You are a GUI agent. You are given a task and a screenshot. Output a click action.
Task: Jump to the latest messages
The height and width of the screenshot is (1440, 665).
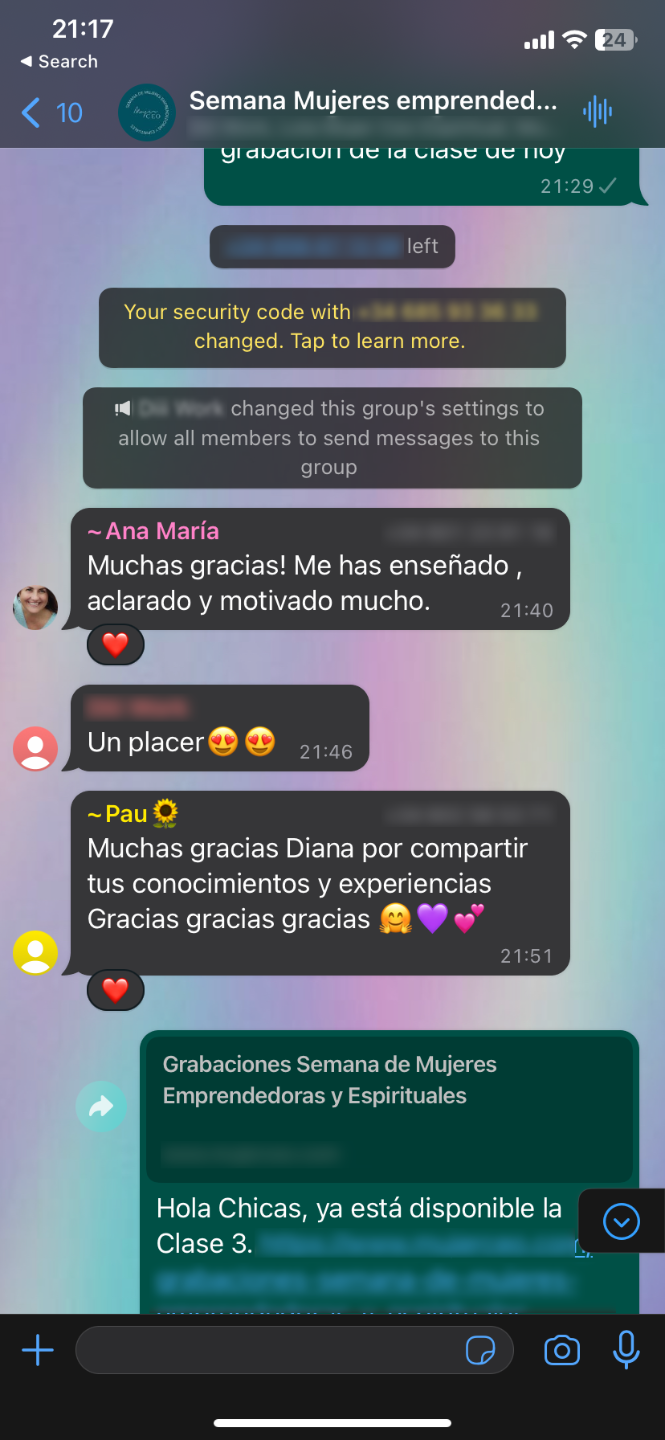pyautogui.click(x=621, y=1221)
